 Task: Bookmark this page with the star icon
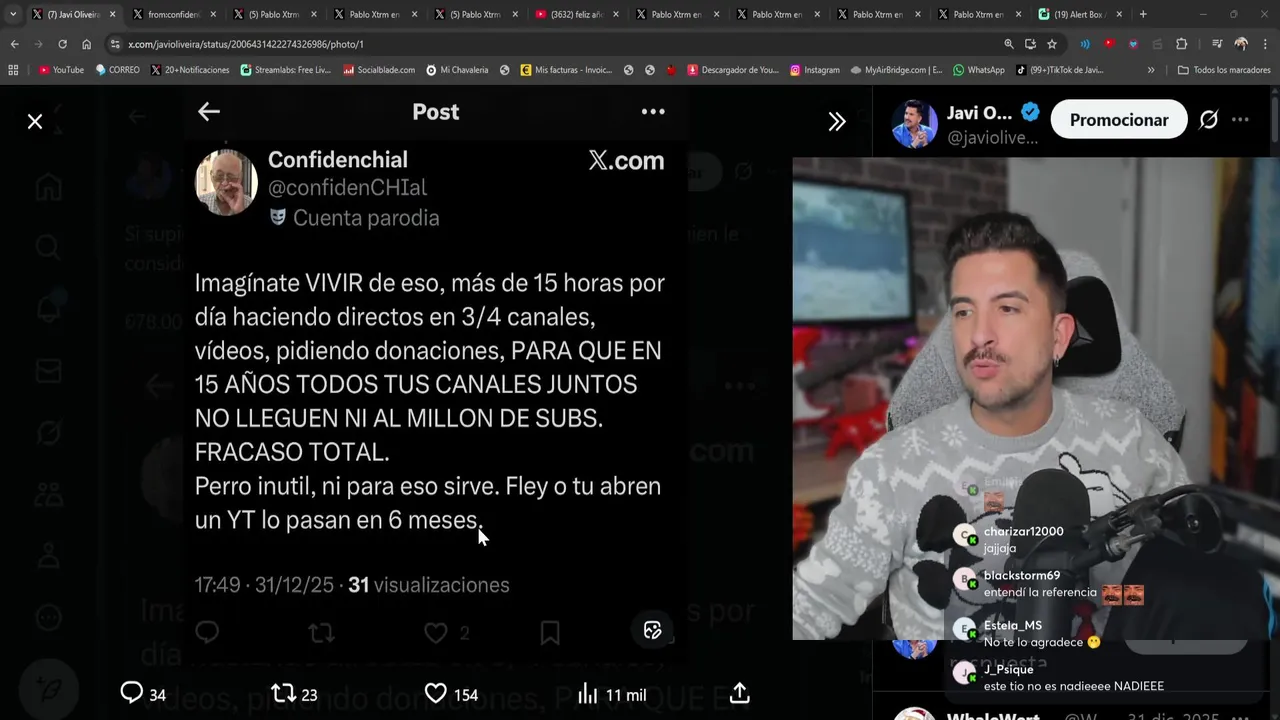[1052, 44]
